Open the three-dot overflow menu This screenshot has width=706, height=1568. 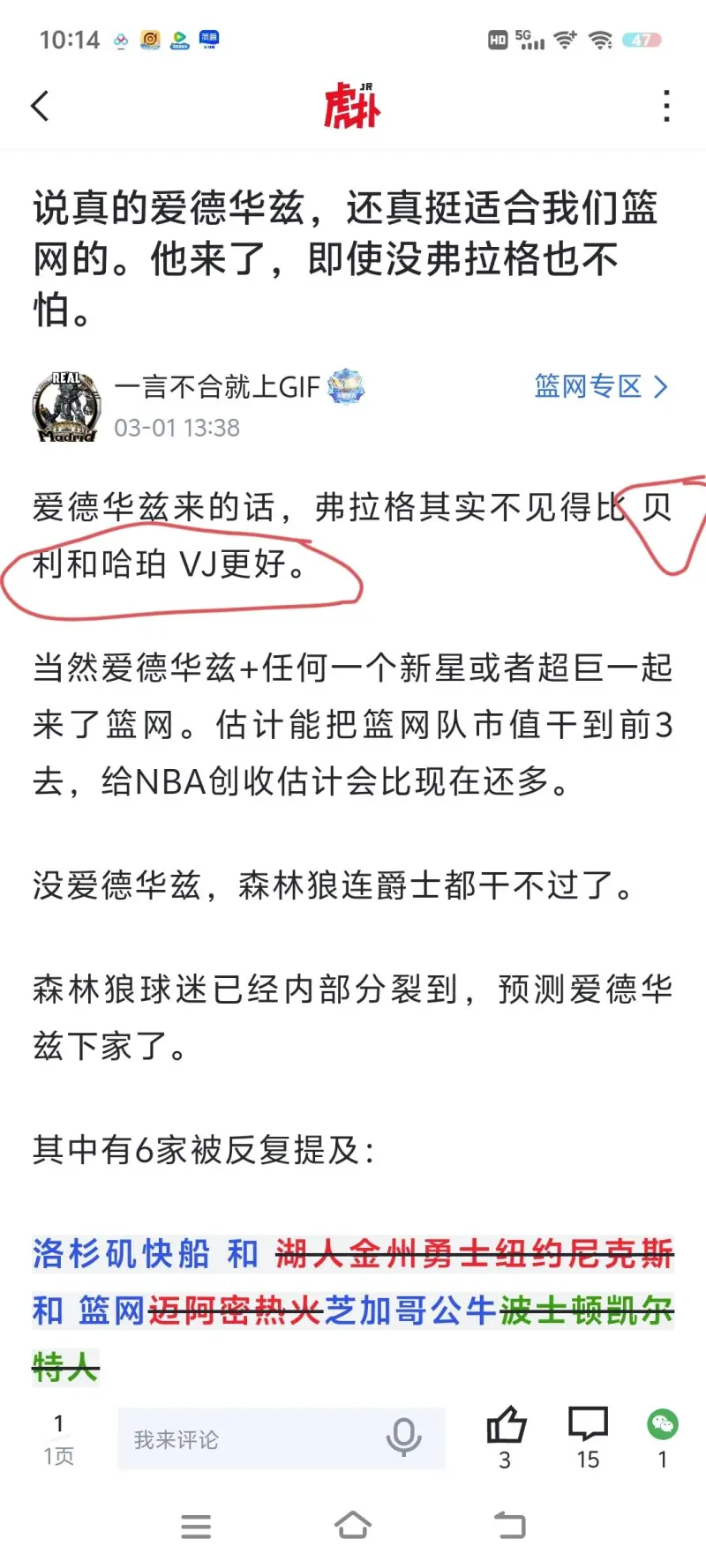pos(666,106)
